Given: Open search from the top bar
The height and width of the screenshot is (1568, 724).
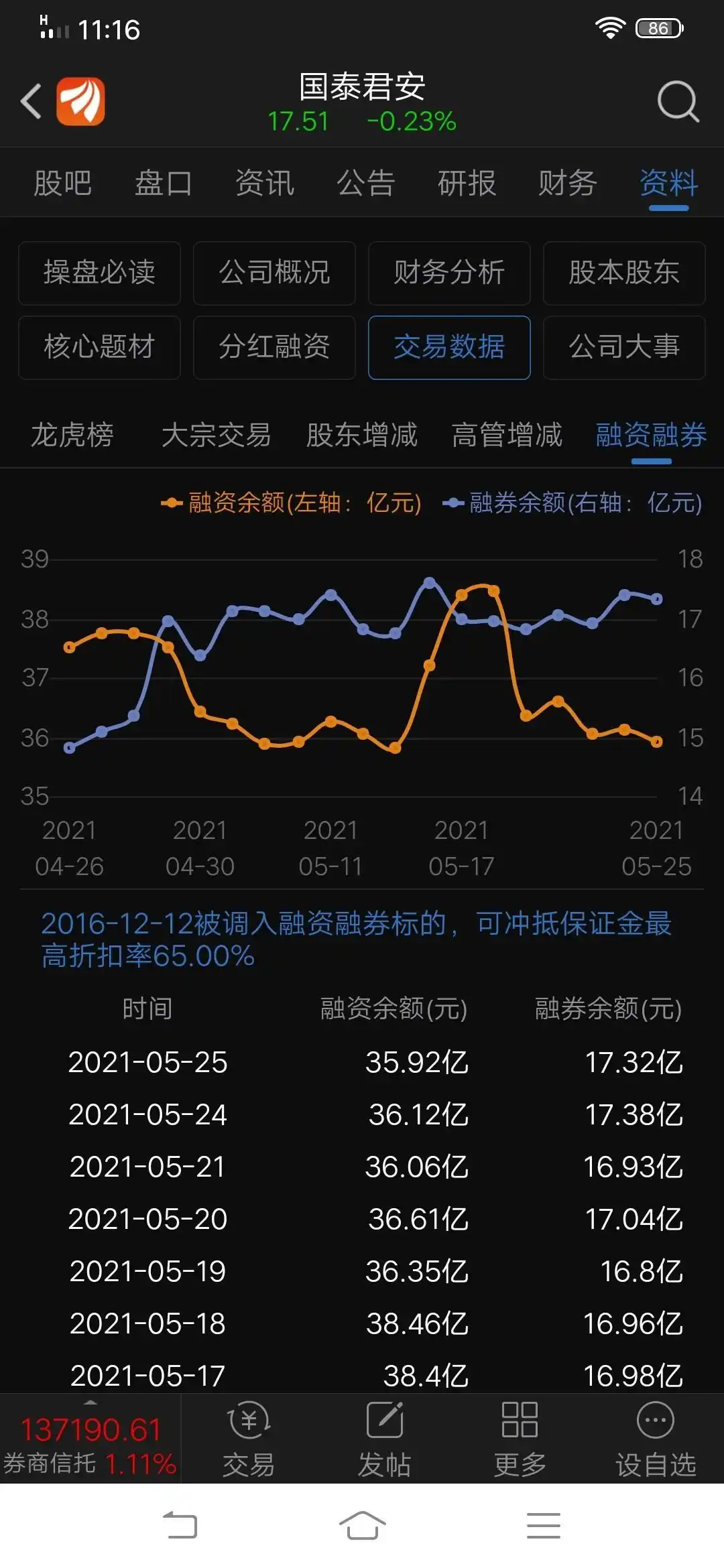Looking at the screenshot, I should pos(678,102).
